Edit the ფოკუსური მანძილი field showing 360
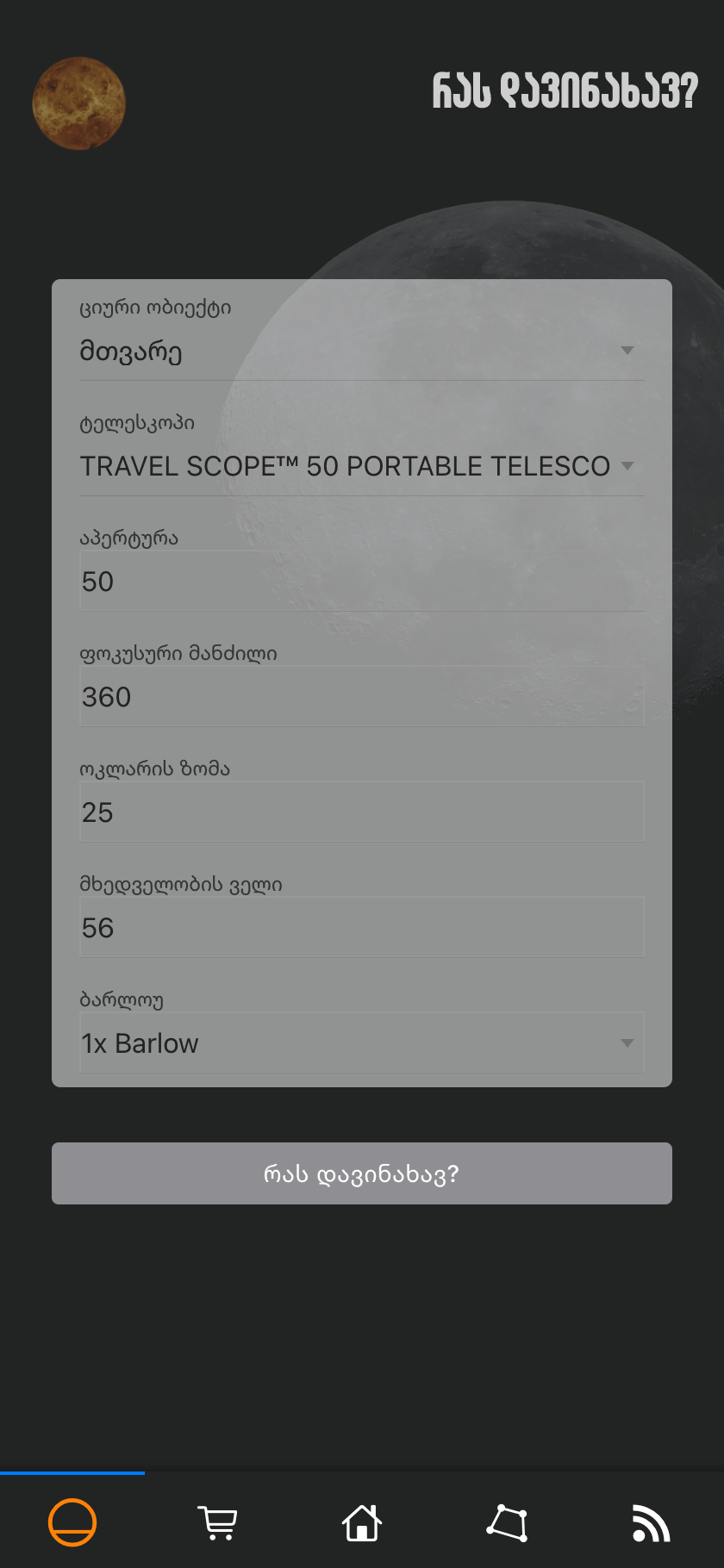 point(361,697)
